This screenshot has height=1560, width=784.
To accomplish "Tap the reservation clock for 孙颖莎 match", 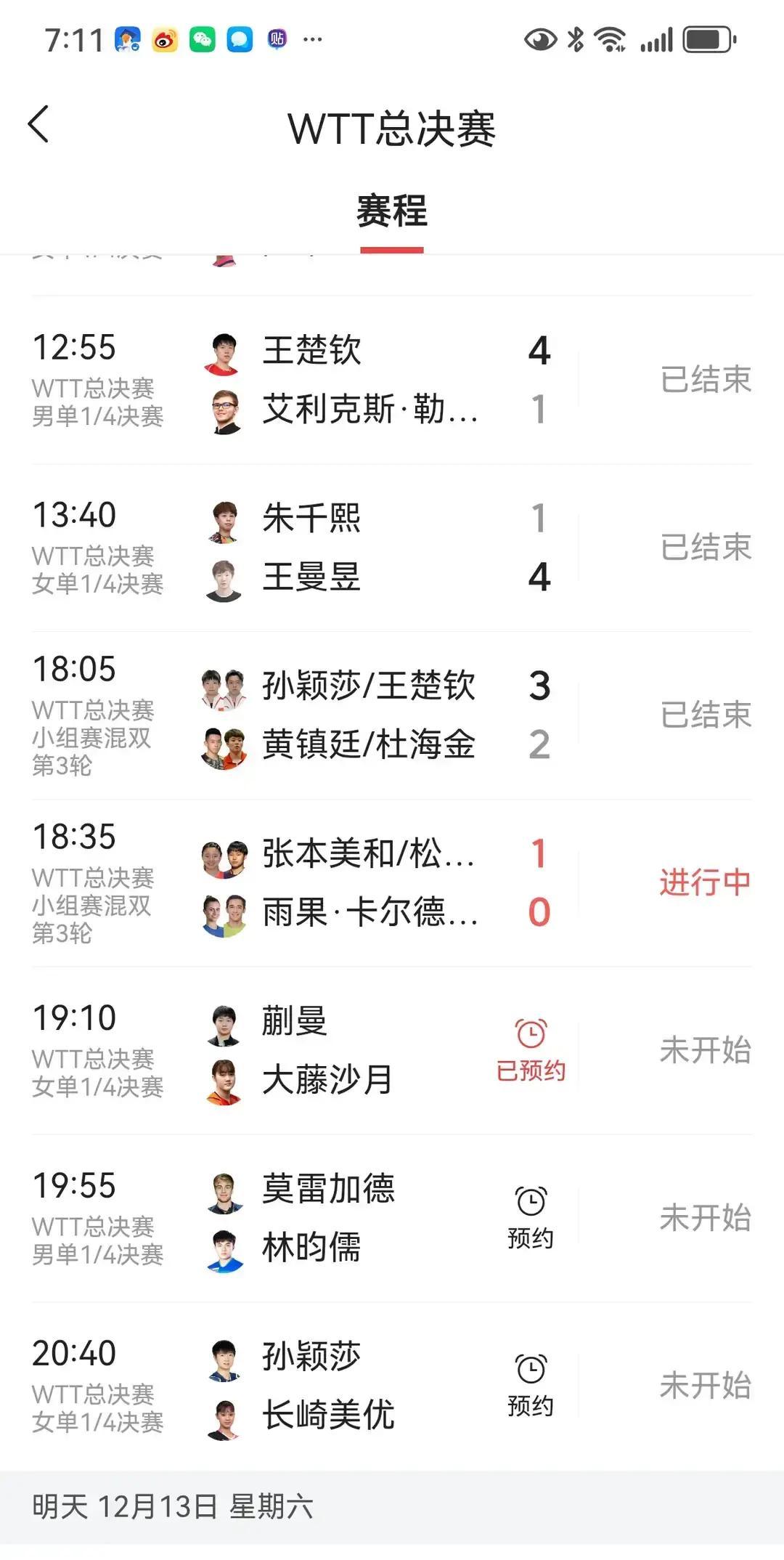I will (531, 1370).
